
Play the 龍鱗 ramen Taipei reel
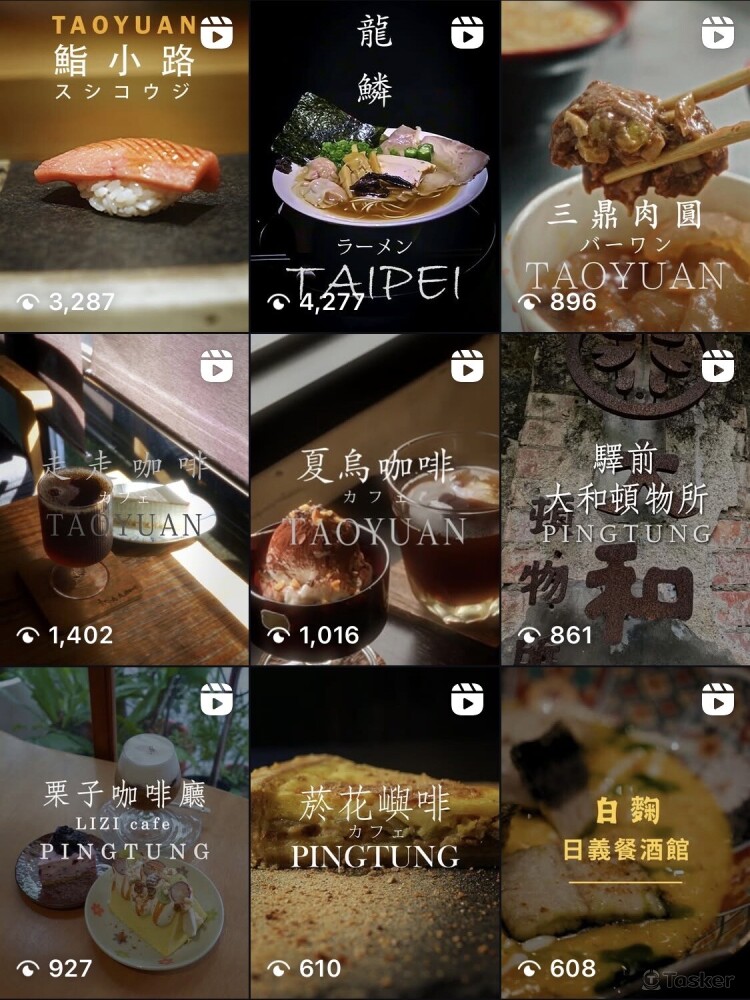click(374, 165)
